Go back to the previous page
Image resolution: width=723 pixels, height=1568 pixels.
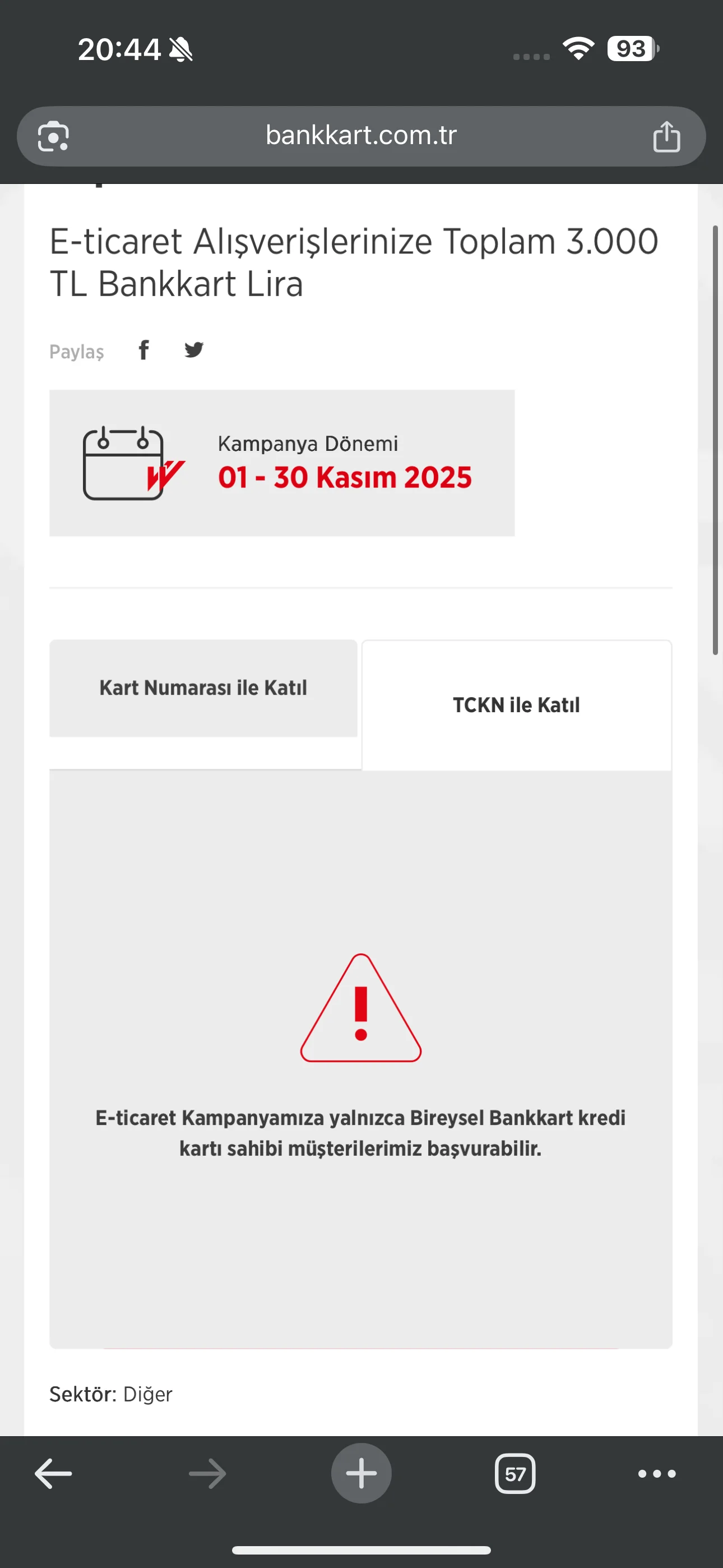[x=54, y=1474]
